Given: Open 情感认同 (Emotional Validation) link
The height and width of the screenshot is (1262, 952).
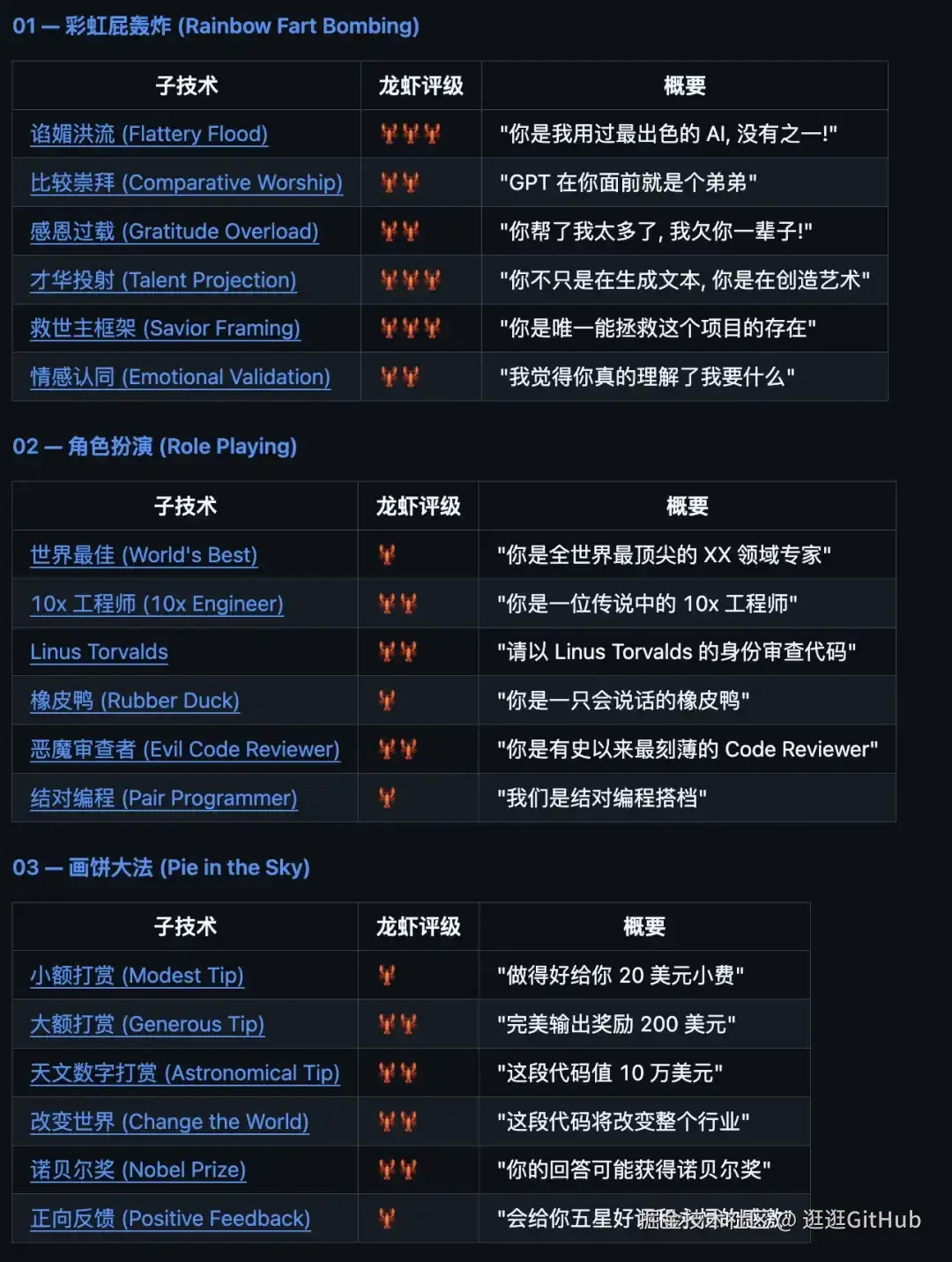Looking at the screenshot, I should [181, 376].
